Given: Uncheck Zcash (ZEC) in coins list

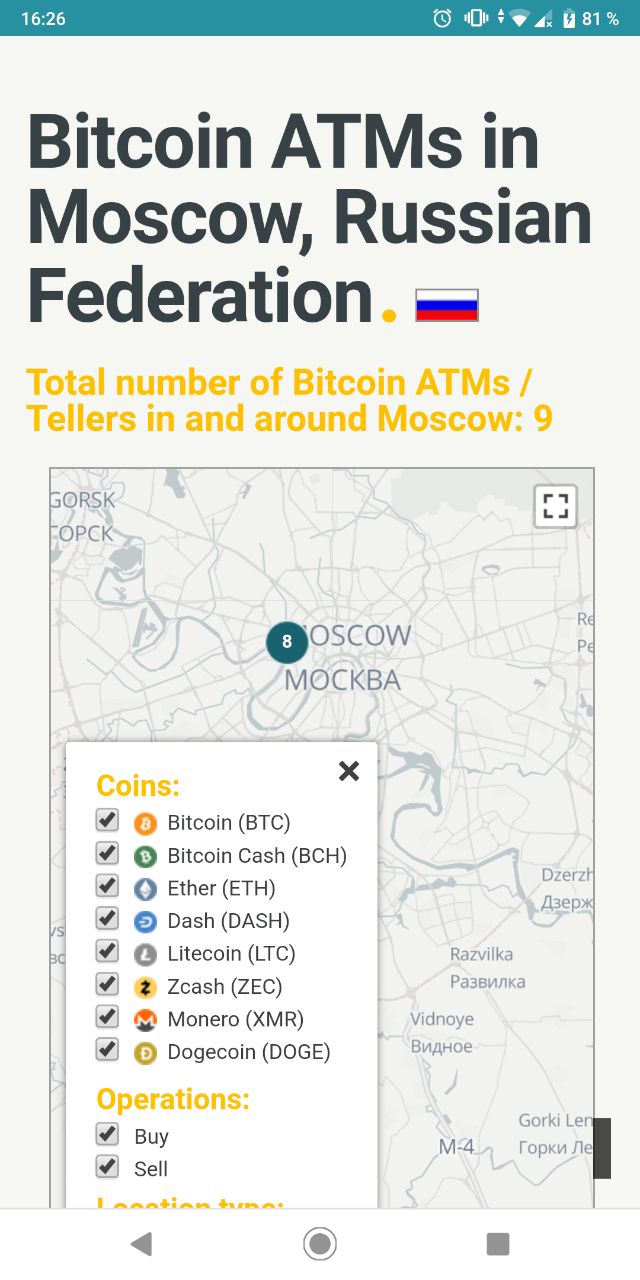Looking at the screenshot, I should (107, 984).
